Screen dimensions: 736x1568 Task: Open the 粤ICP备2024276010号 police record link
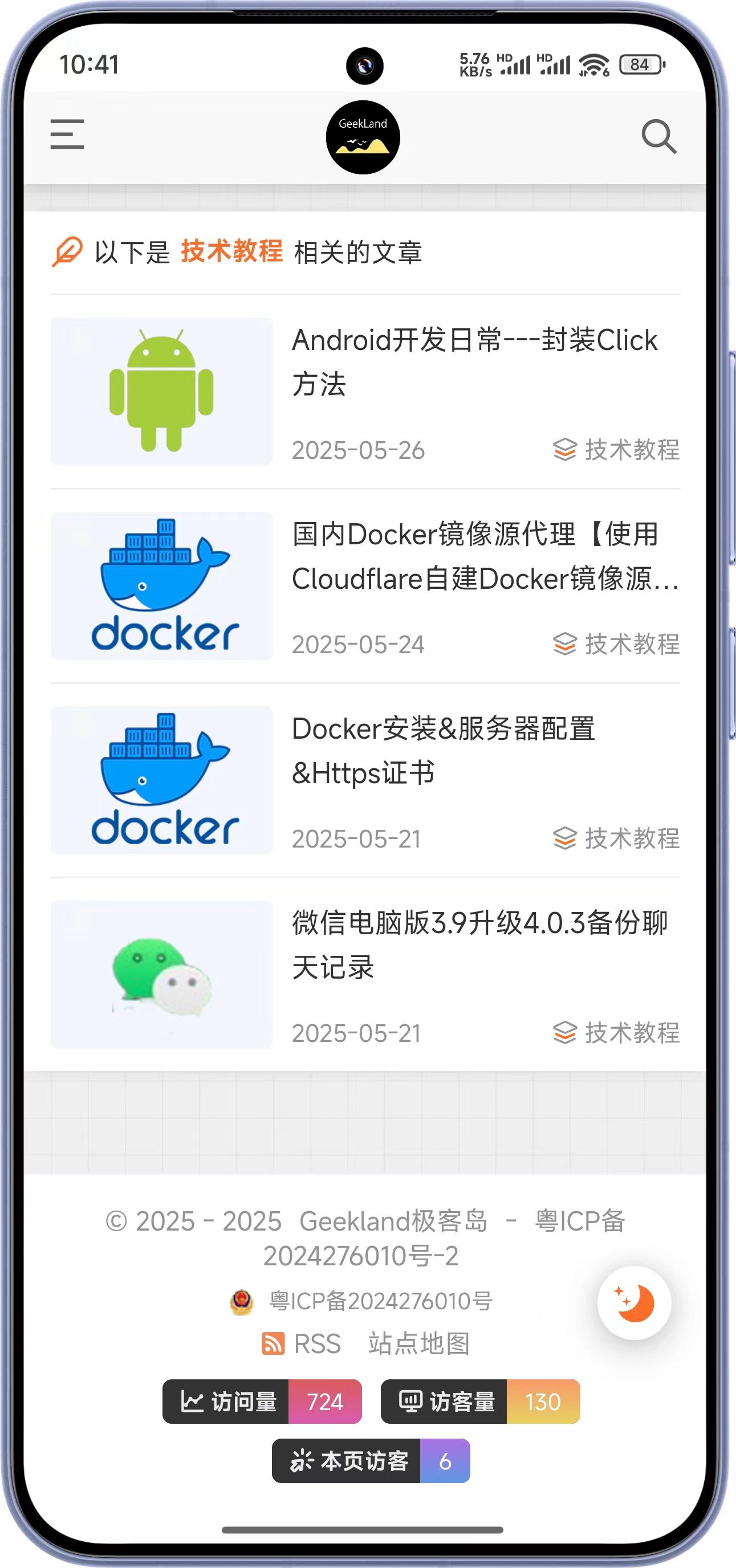361,1301
